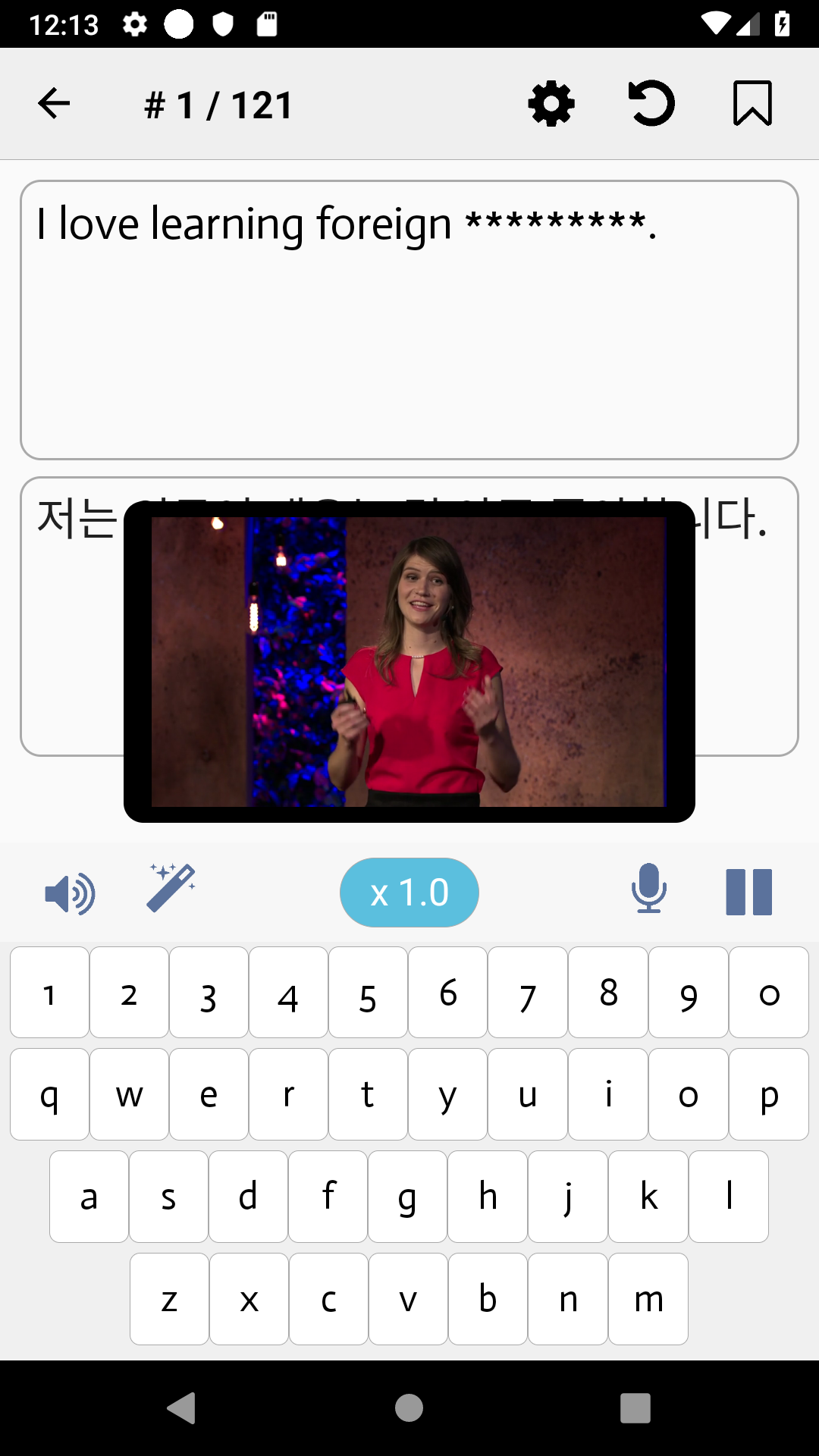Select the letter m key
Viewport: 819px width, 1456px height.
[648, 1298]
